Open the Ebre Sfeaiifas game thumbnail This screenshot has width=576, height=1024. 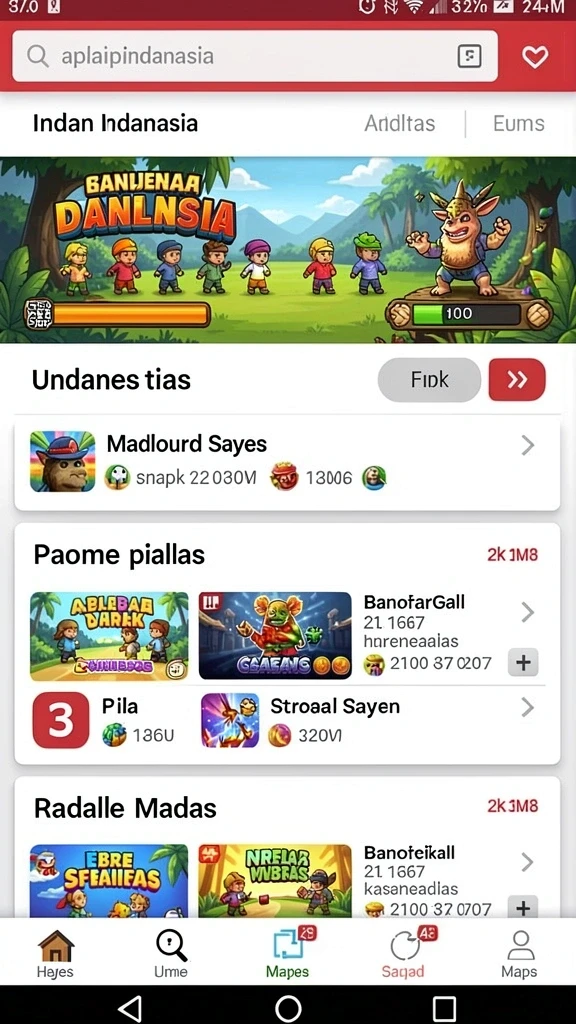click(109, 881)
